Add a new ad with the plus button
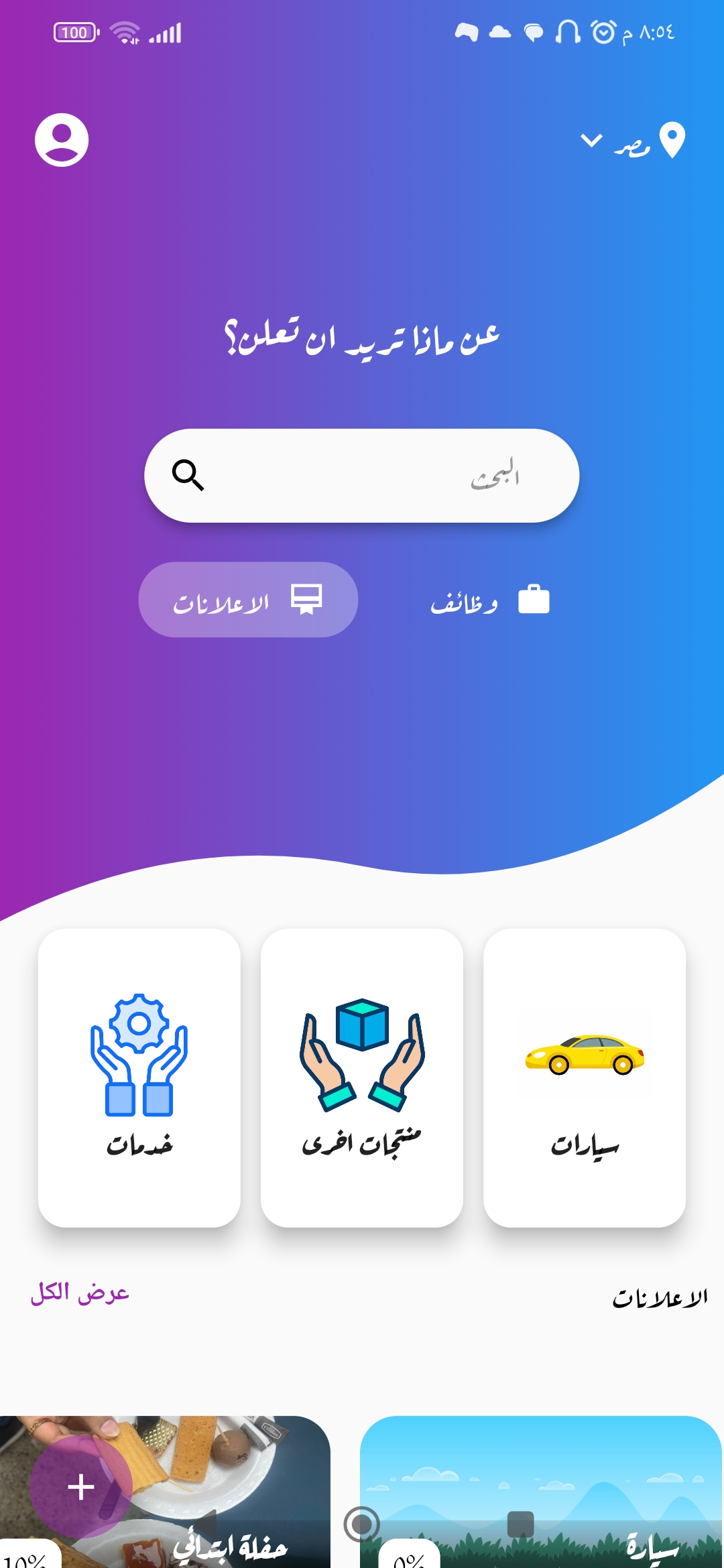The width and height of the screenshot is (724, 1568). pos(81,1487)
